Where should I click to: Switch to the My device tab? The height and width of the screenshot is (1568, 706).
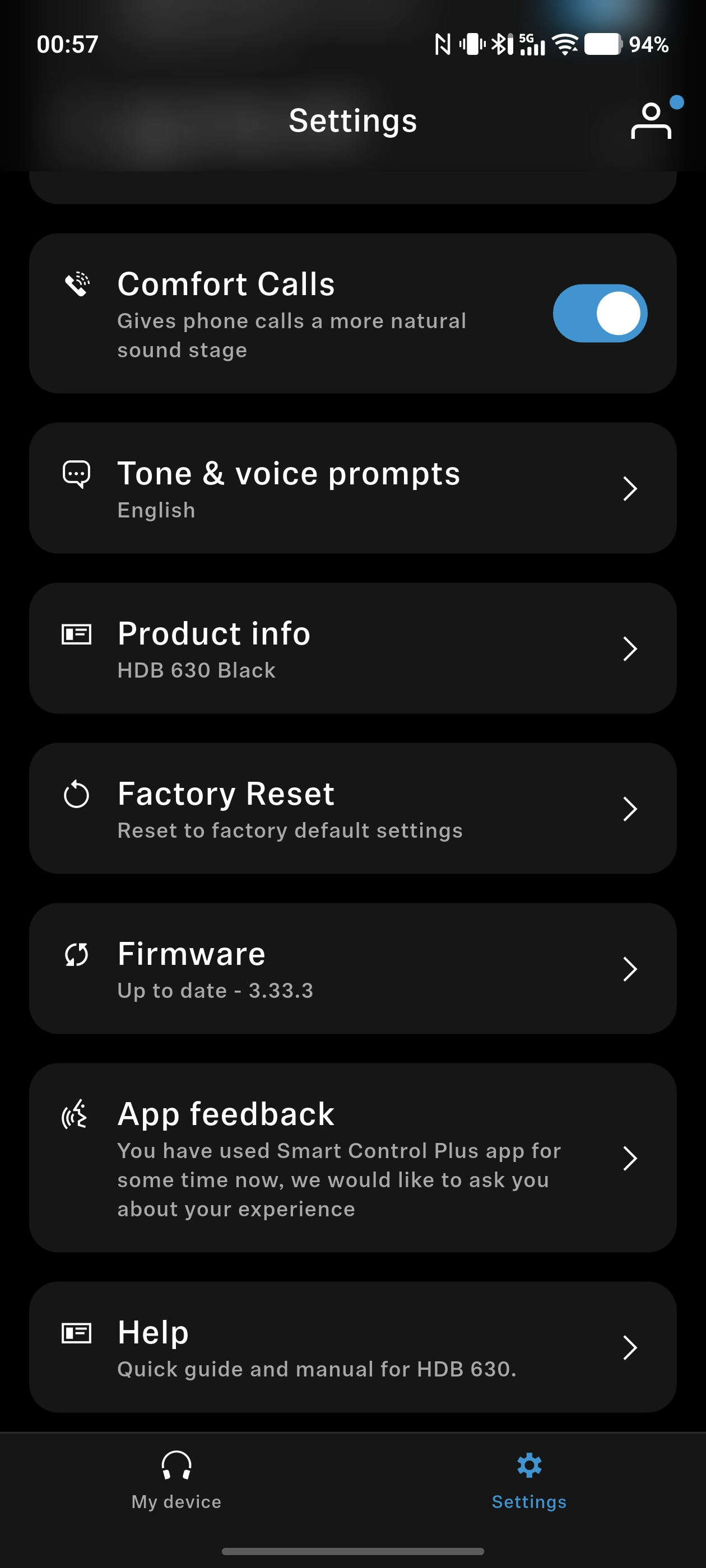tap(176, 1480)
